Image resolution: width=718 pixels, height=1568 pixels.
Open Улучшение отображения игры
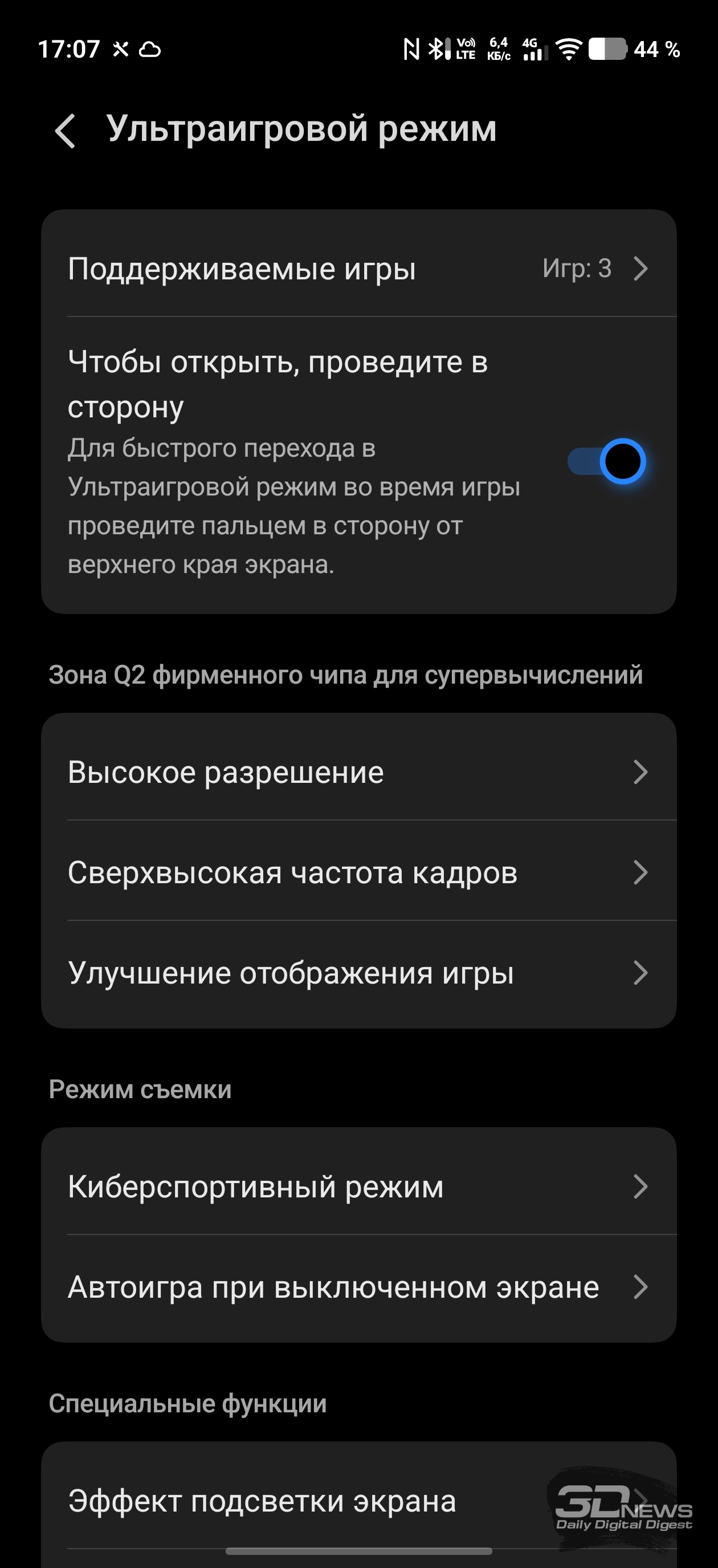(358, 973)
